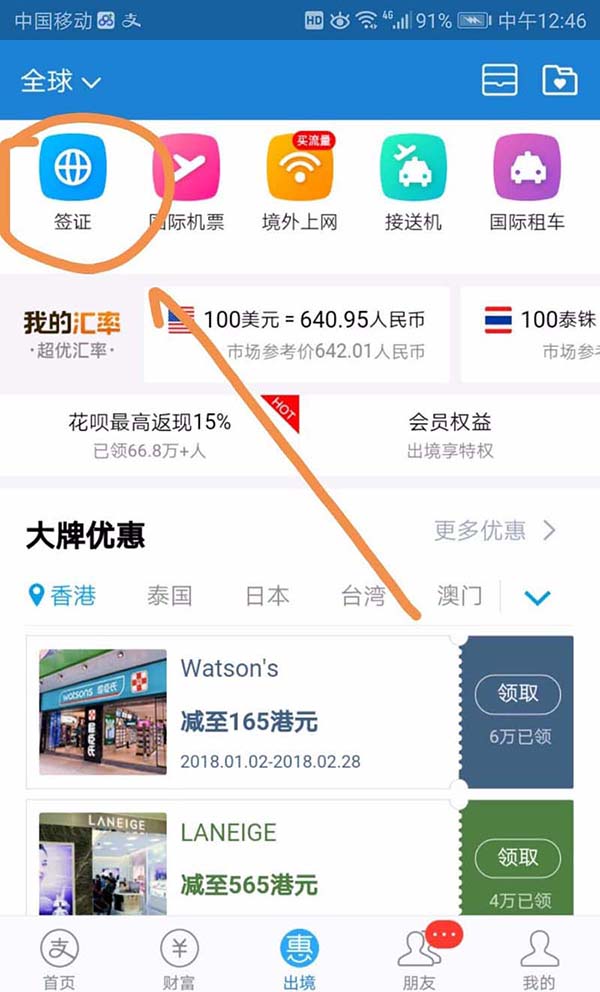The width and height of the screenshot is (600, 992).
Task: Switch to the 泰国 tab
Action: [x=169, y=596]
